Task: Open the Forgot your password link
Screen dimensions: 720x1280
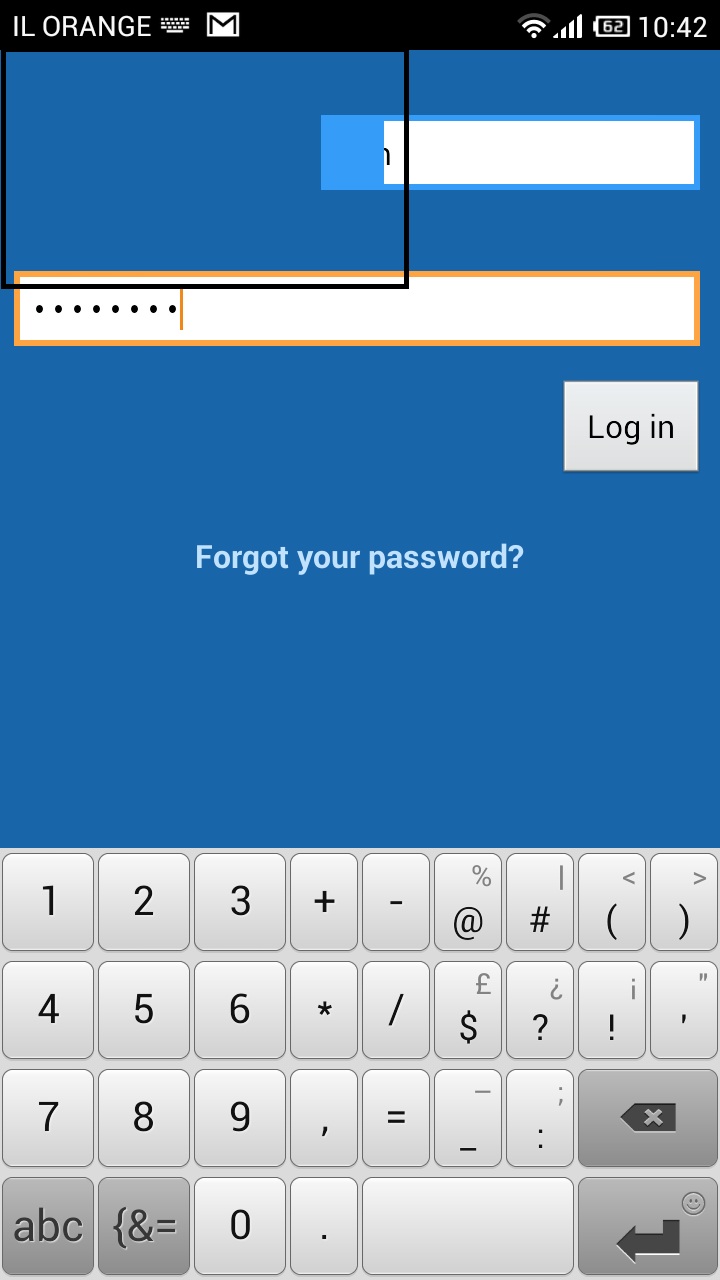Action: (x=359, y=557)
